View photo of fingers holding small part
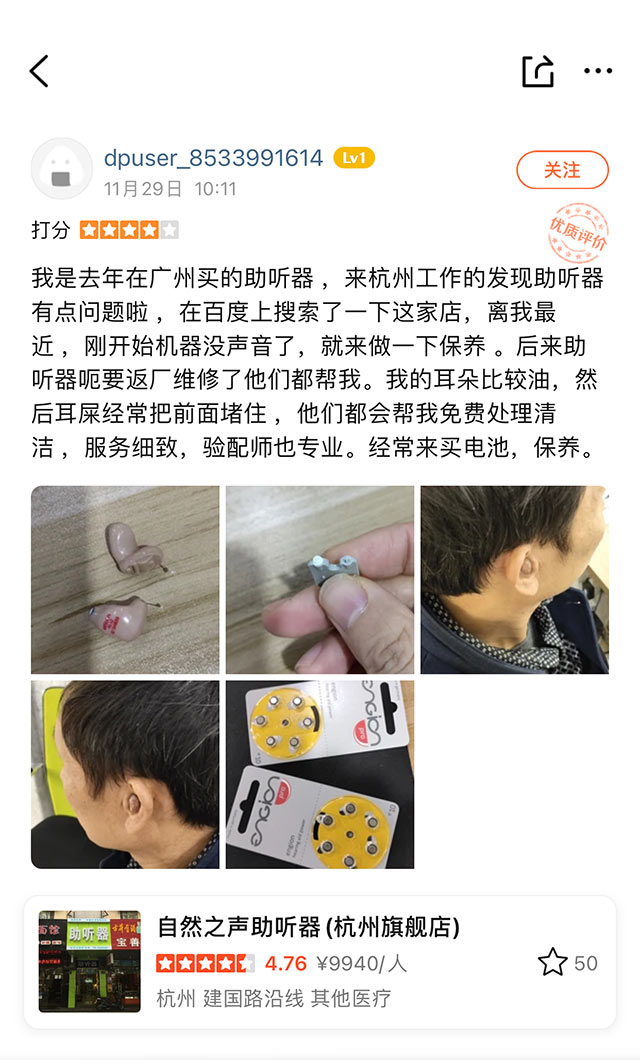 tap(319, 579)
